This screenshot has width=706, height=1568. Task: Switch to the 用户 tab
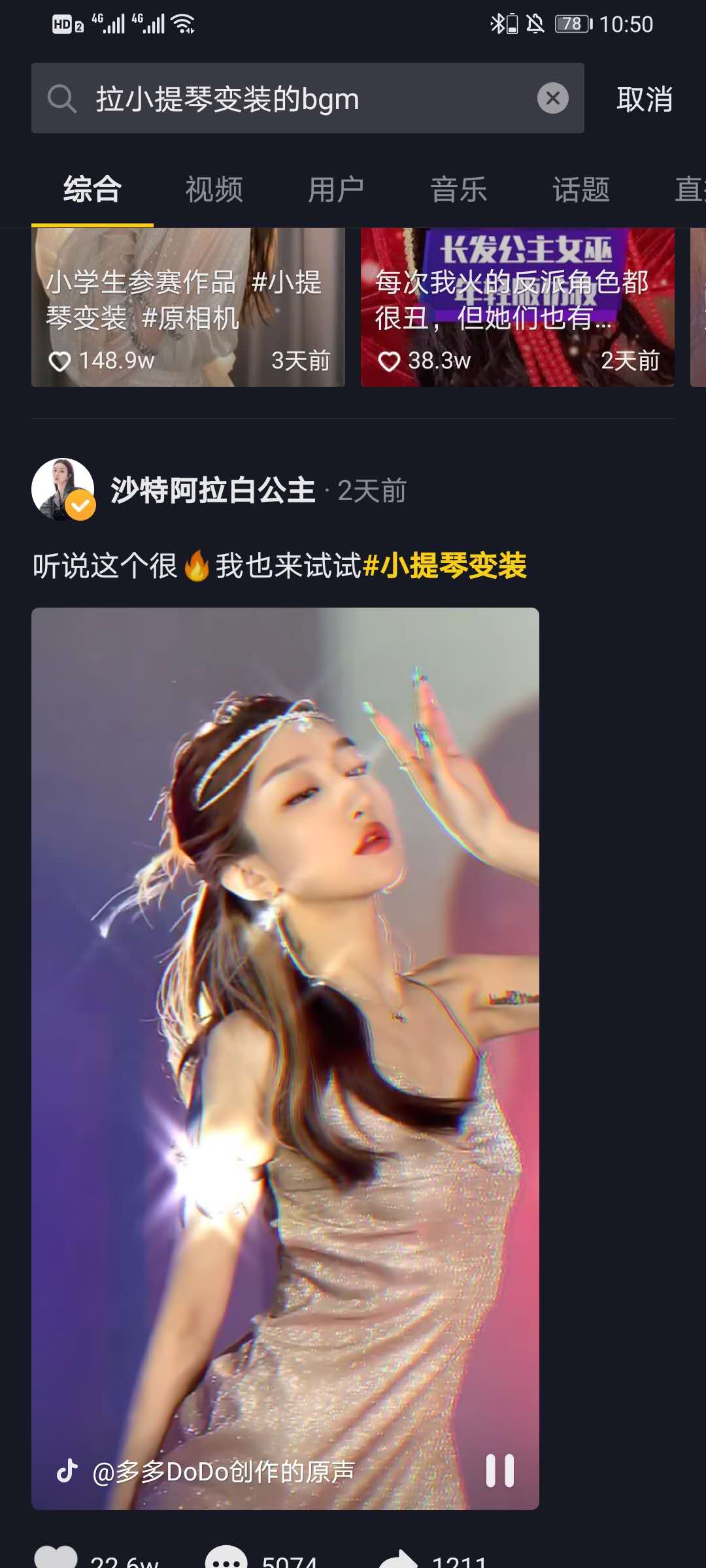click(x=336, y=190)
